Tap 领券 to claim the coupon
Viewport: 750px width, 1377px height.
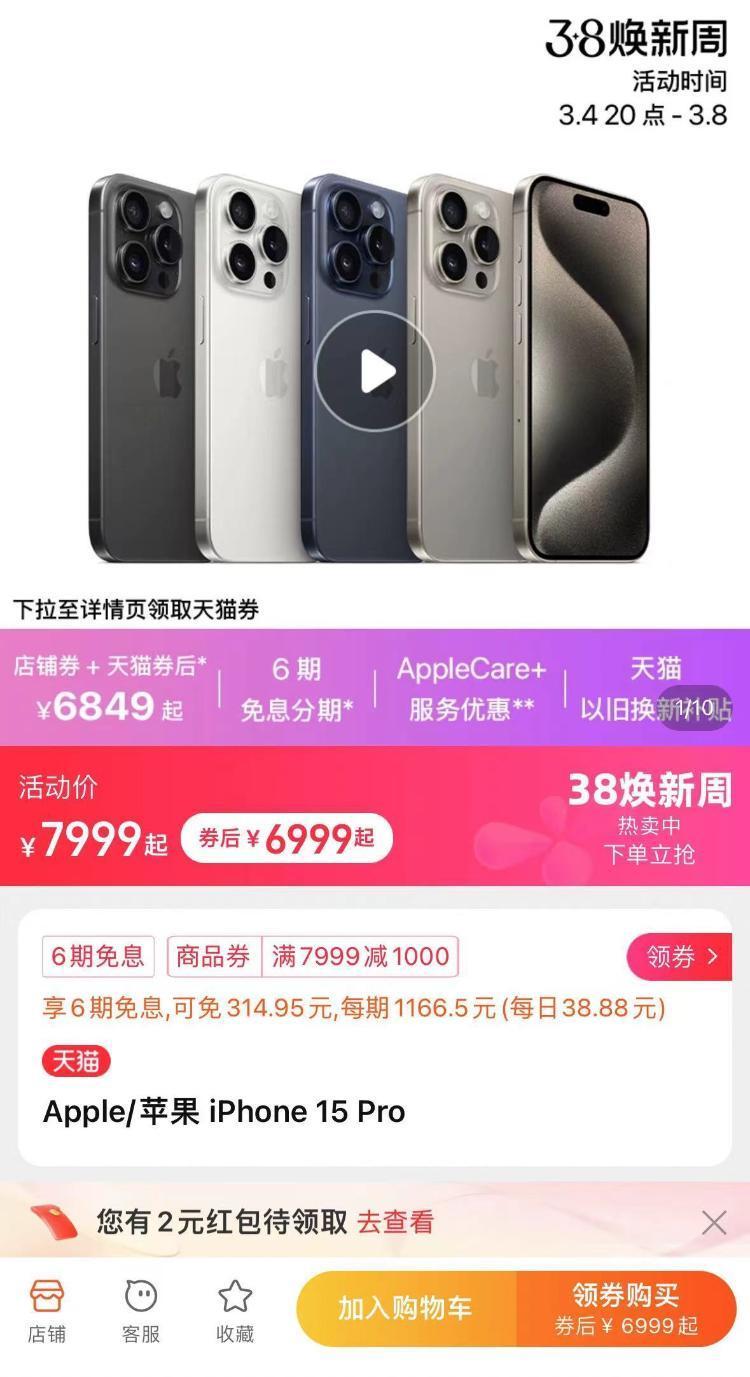[680, 957]
